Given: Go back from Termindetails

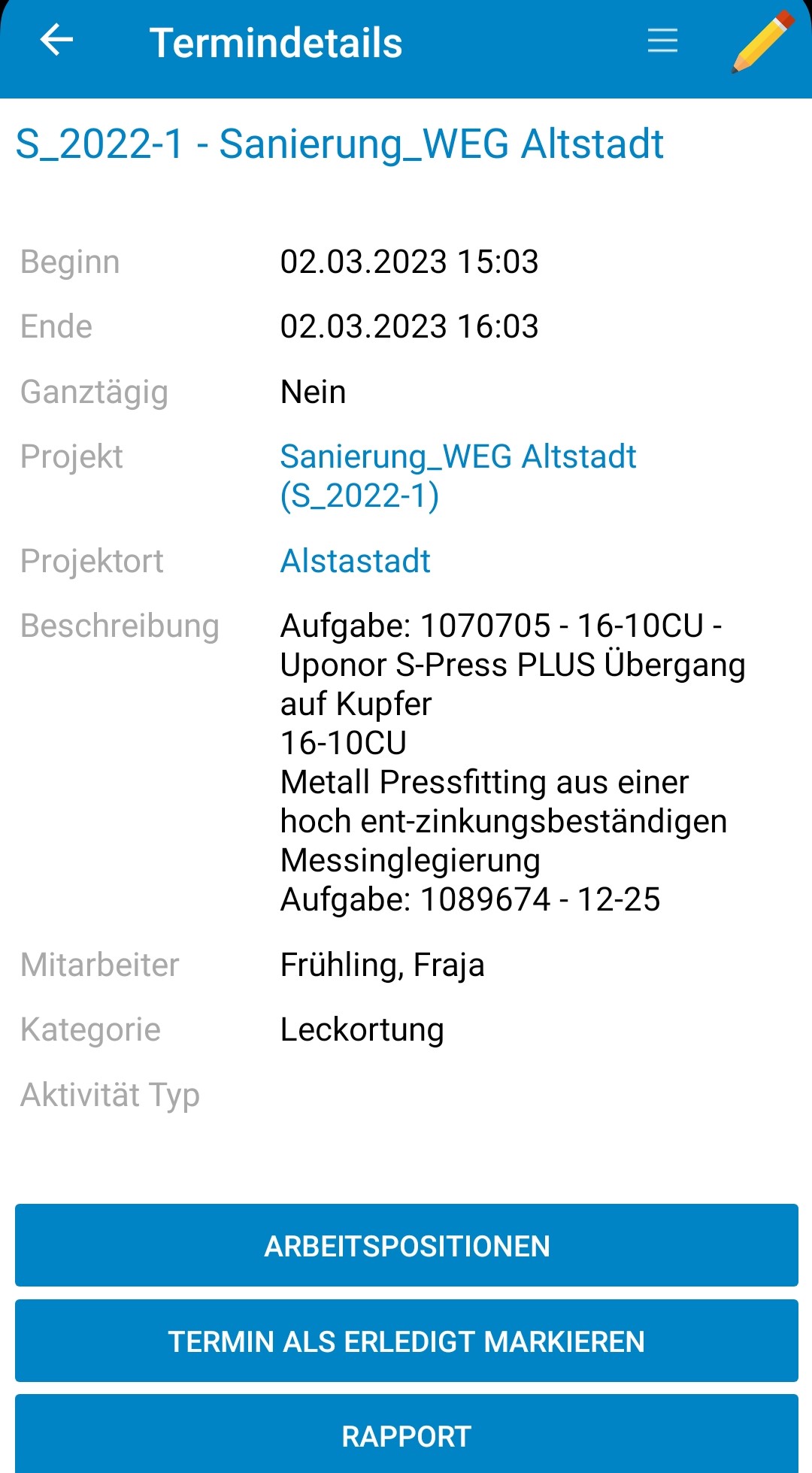Looking at the screenshot, I should click(56, 41).
